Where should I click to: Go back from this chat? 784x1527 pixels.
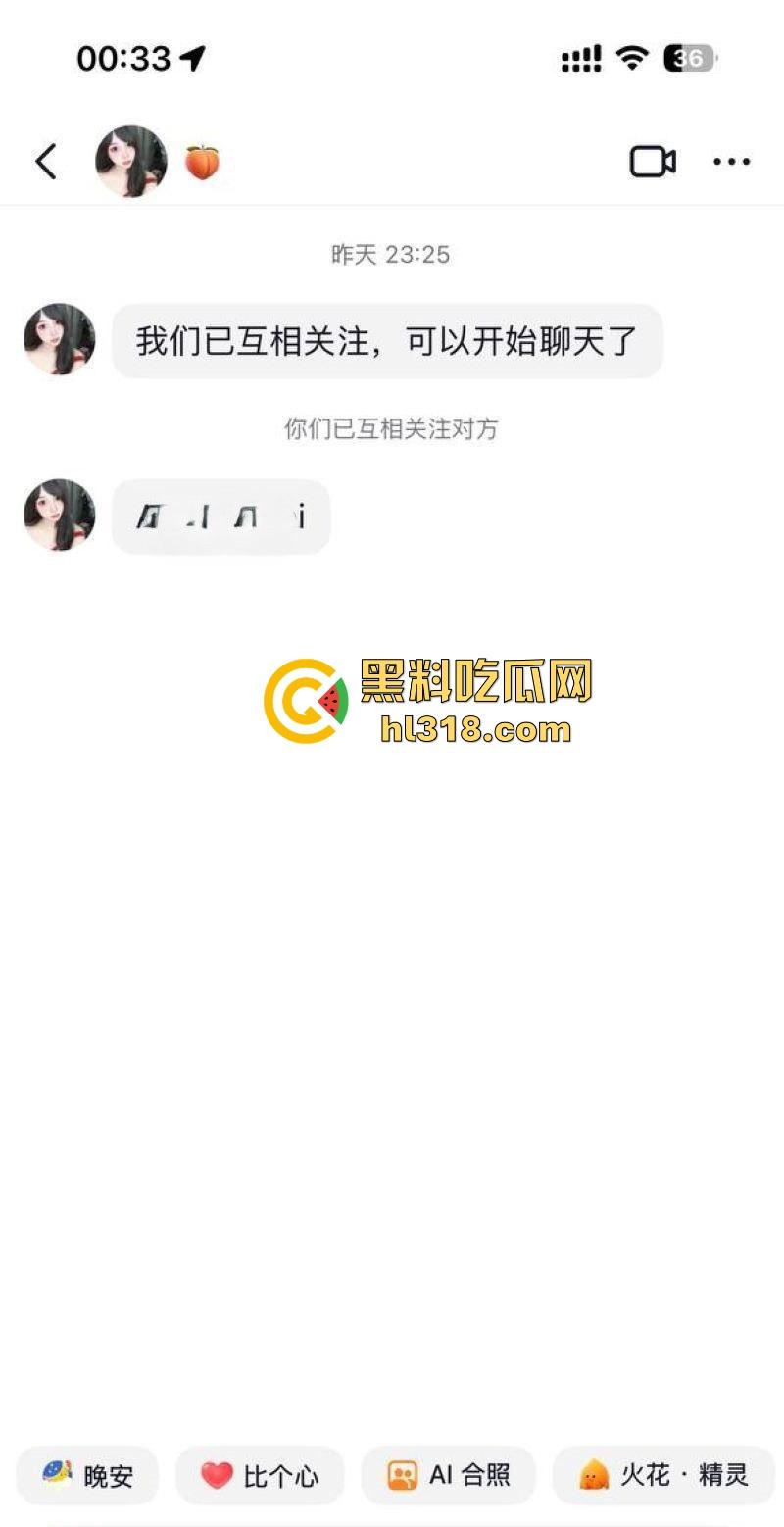pyautogui.click(x=46, y=162)
